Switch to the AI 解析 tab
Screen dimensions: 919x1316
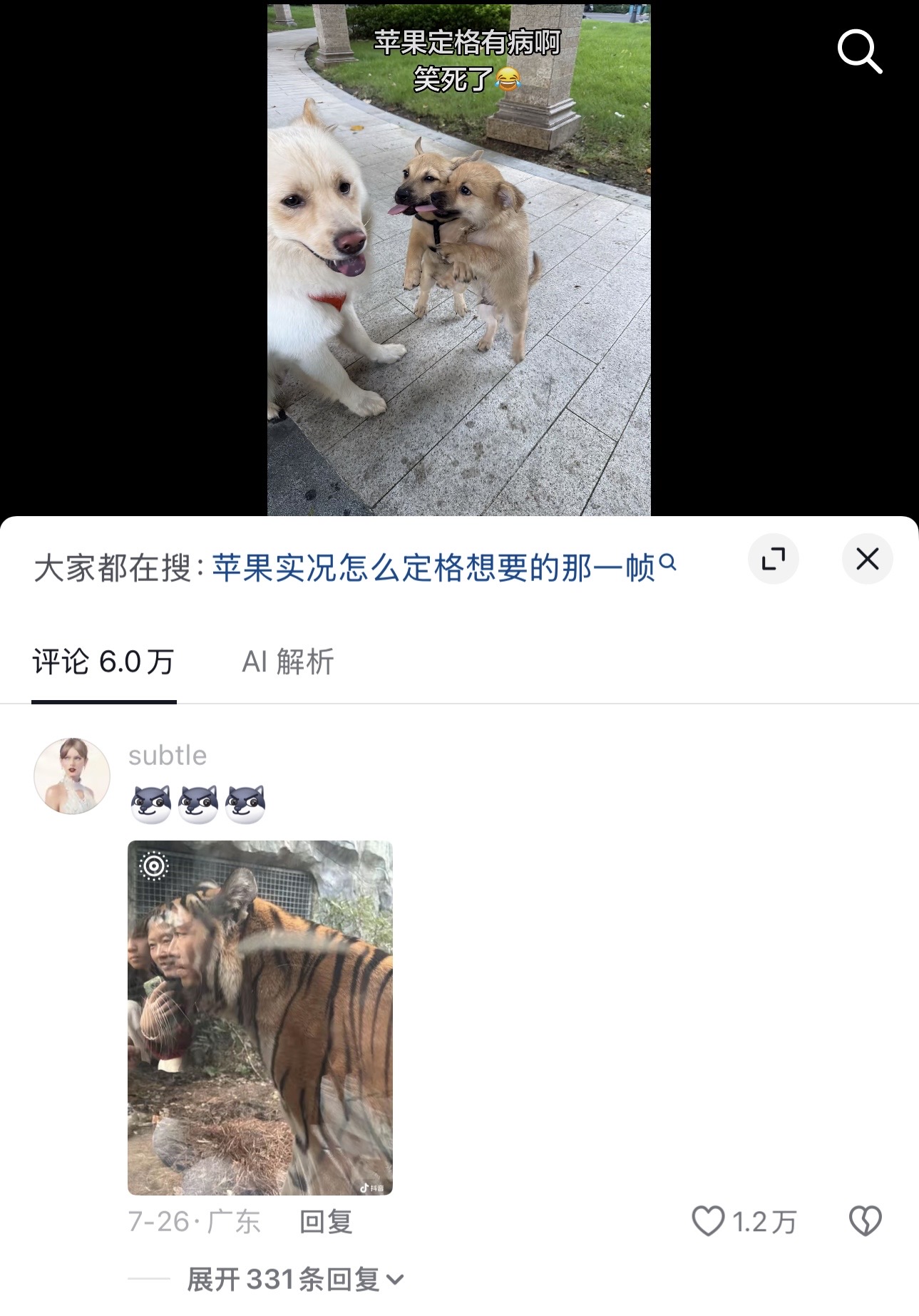pyautogui.click(x=288, y=662)
